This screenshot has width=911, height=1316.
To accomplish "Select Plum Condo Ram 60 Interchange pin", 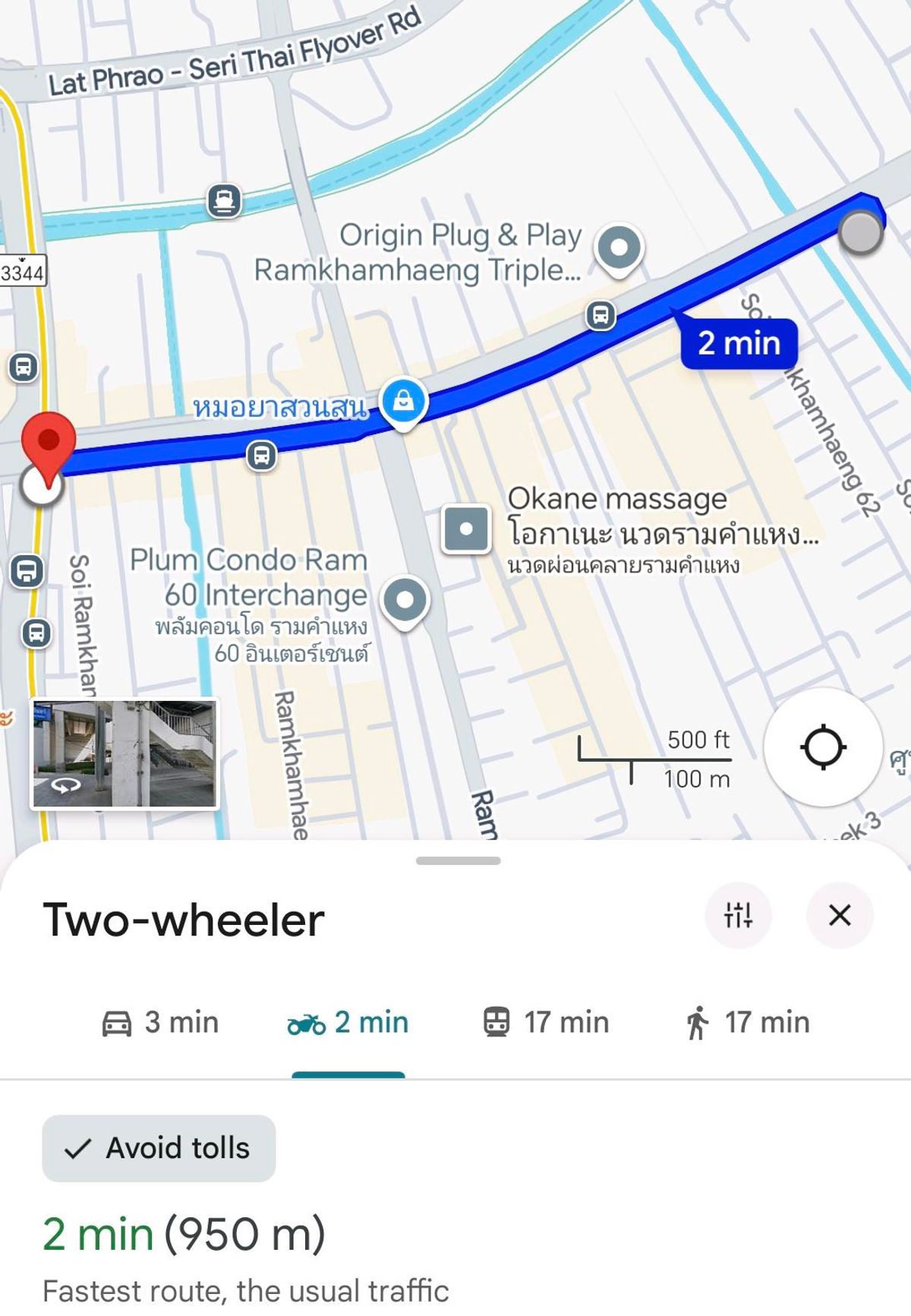I will coord(405,601).
